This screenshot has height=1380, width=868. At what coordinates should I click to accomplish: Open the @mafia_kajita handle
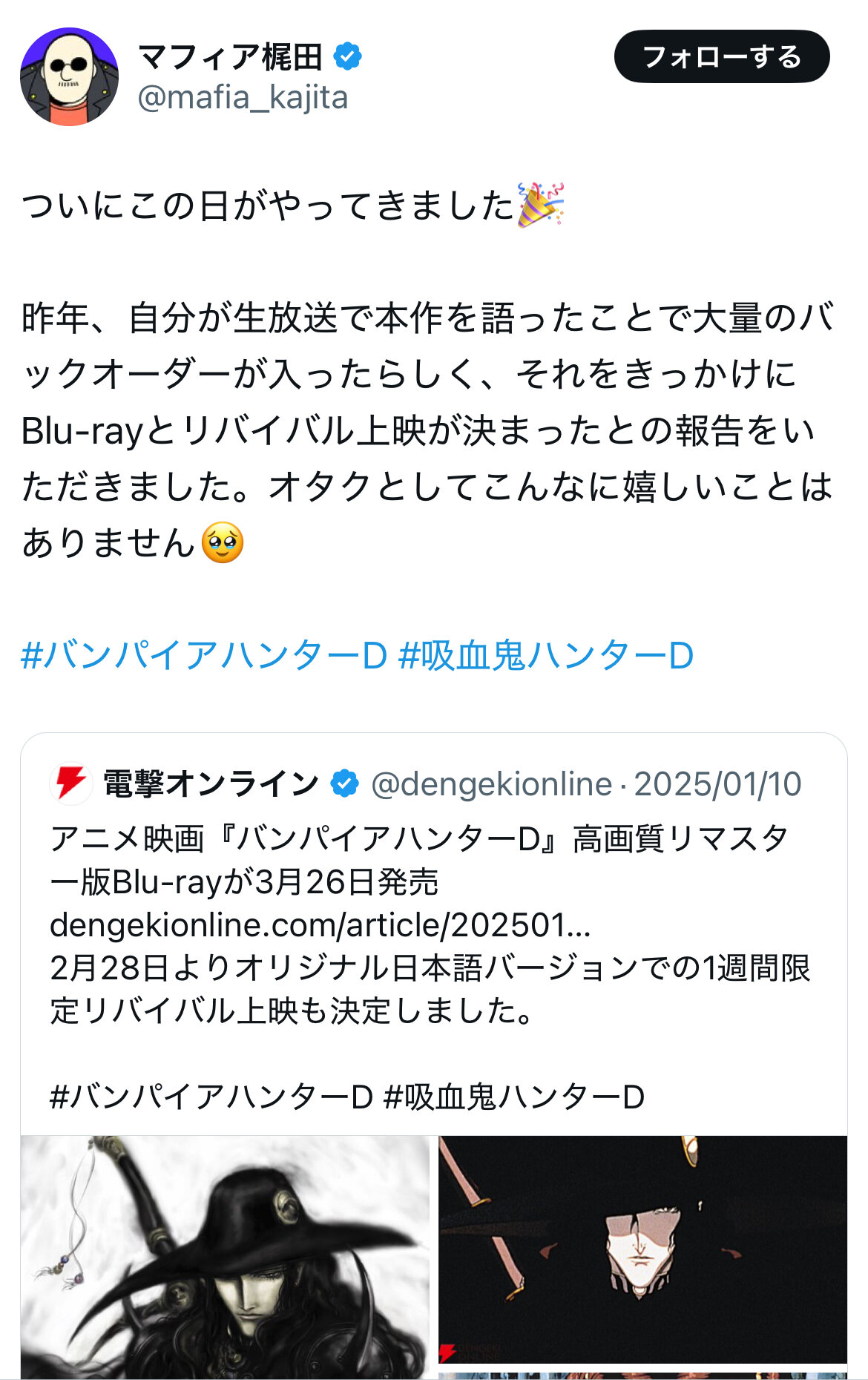[243, 98]
